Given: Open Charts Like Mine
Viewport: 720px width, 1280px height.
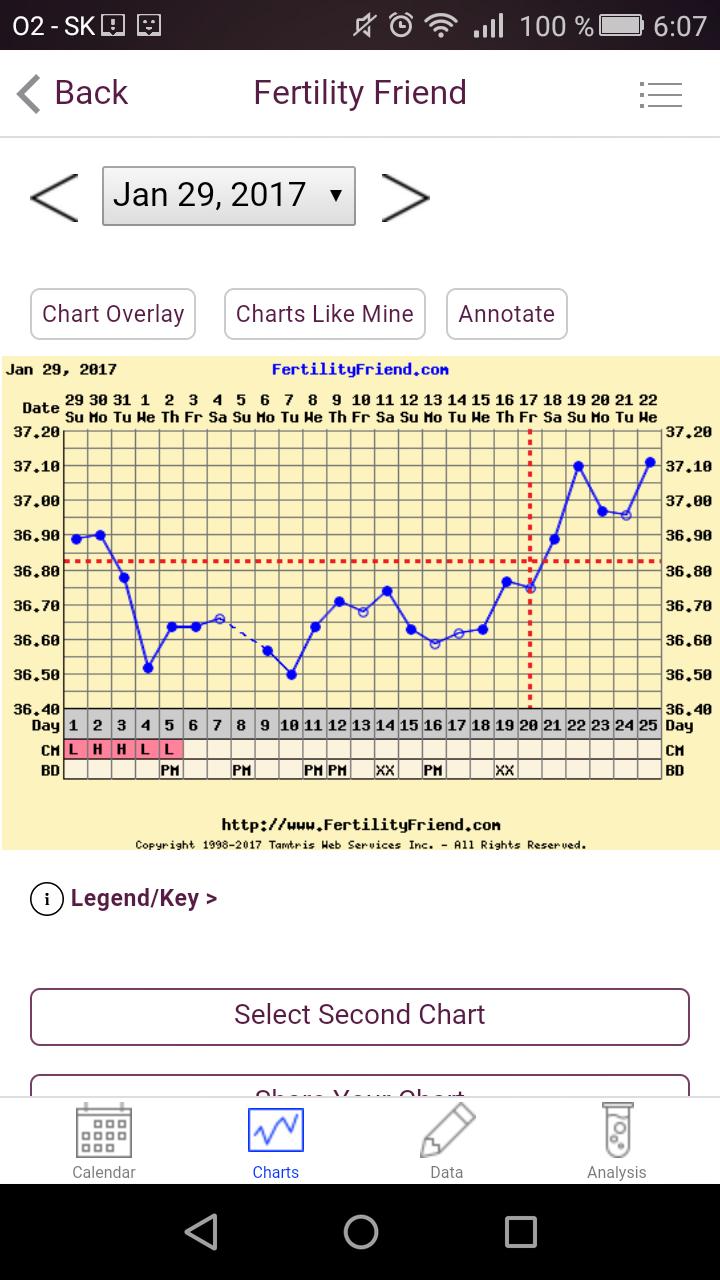Looking at the screenshot, I should [x=325, y=314].
